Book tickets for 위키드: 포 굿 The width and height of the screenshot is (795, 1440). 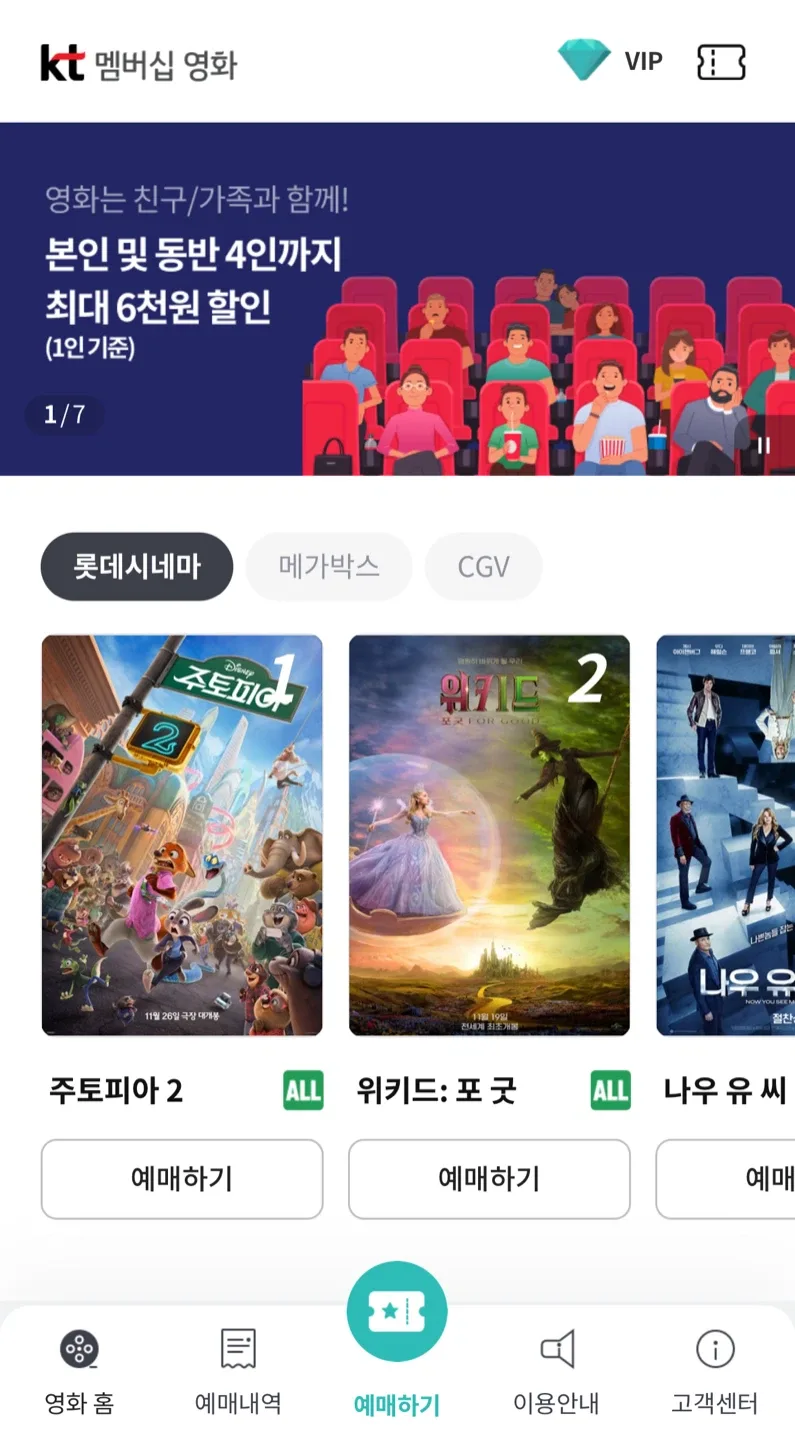(489, 1179)
